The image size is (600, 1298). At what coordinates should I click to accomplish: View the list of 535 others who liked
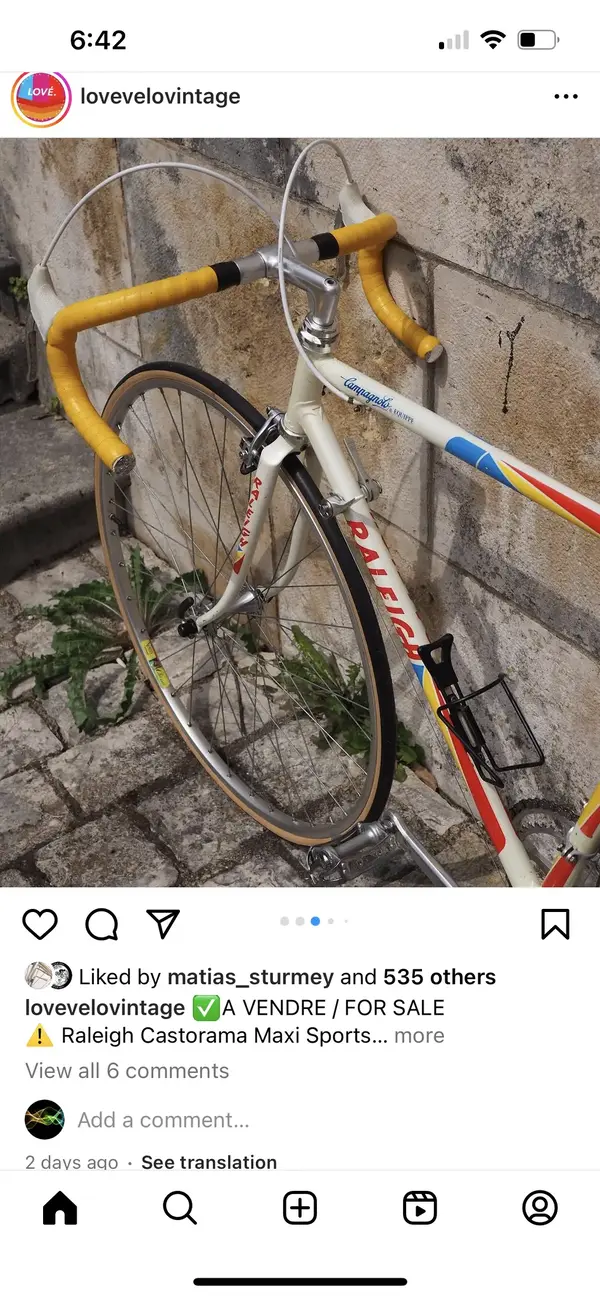(x=439, y=977)
